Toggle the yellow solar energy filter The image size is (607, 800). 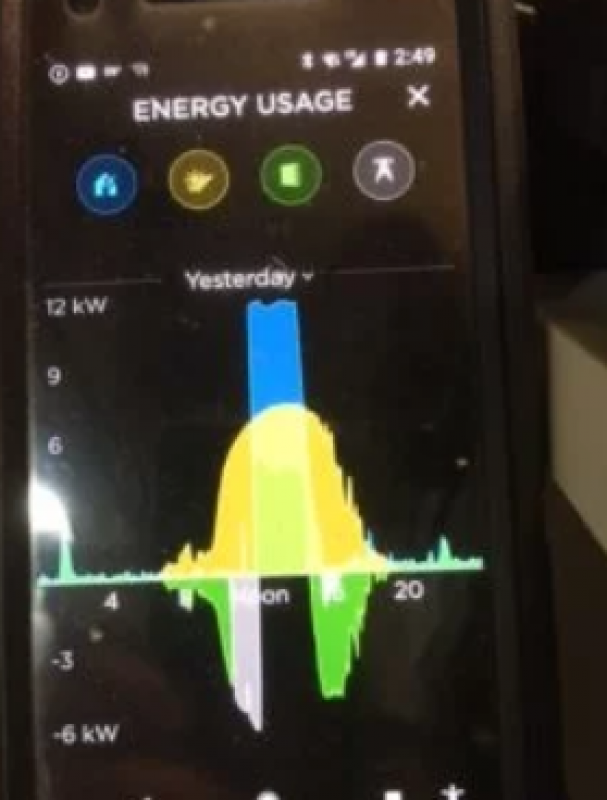tap(198, 182)
